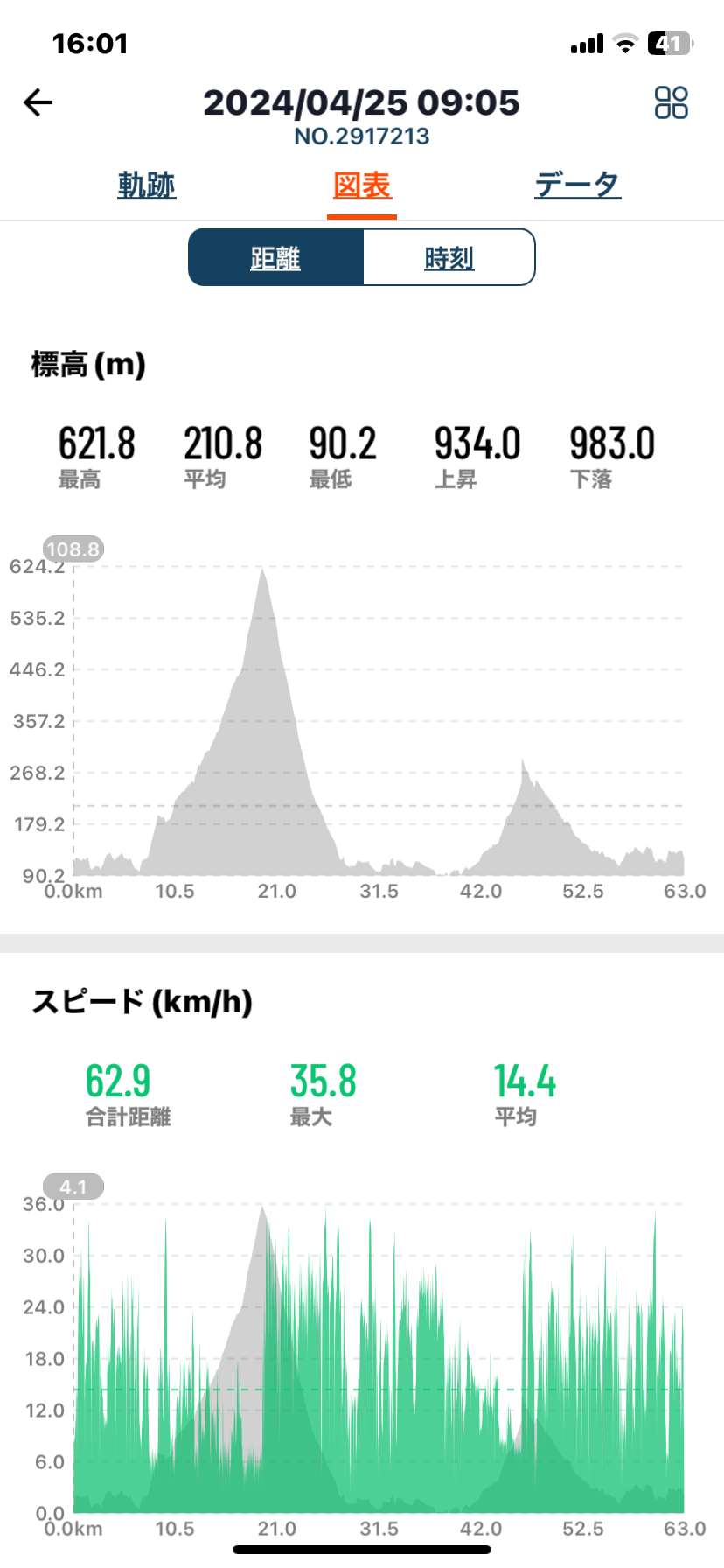Select the 図表 tab
Screen dimensions: 724x1568
point(362,185)
